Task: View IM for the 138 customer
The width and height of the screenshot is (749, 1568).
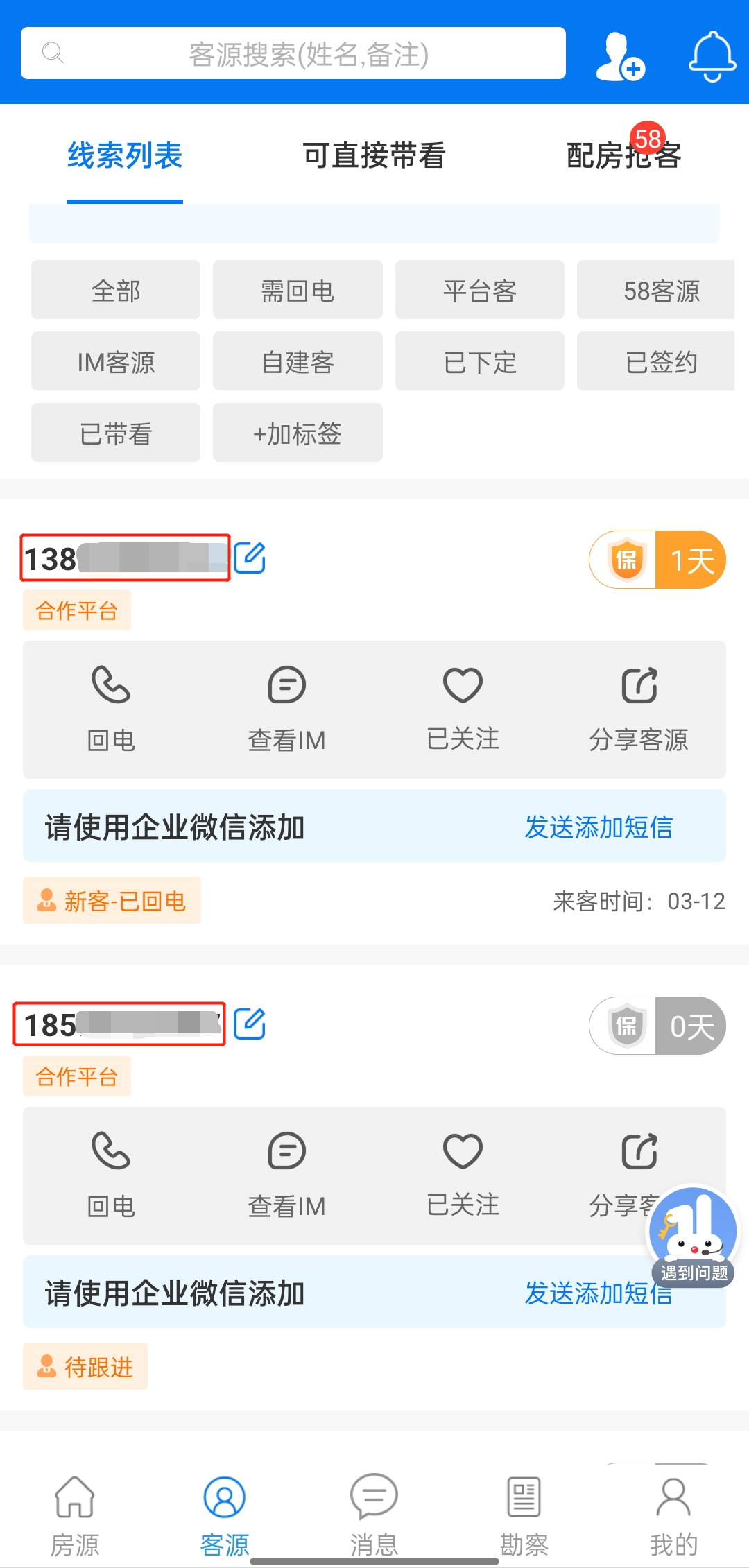Action: pos(286,709)
